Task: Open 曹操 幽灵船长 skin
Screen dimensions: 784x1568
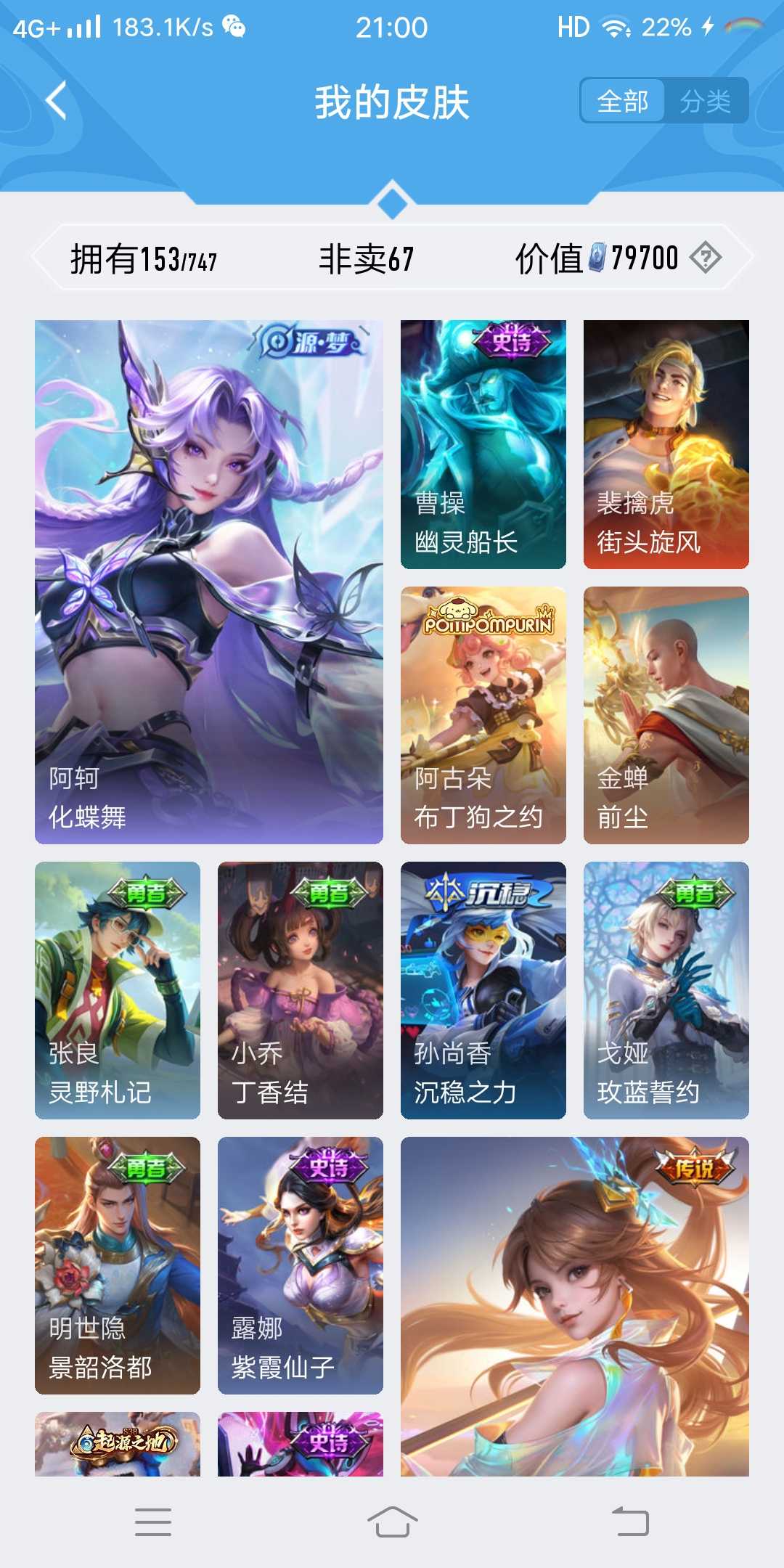Action: [x=483, y=444]
